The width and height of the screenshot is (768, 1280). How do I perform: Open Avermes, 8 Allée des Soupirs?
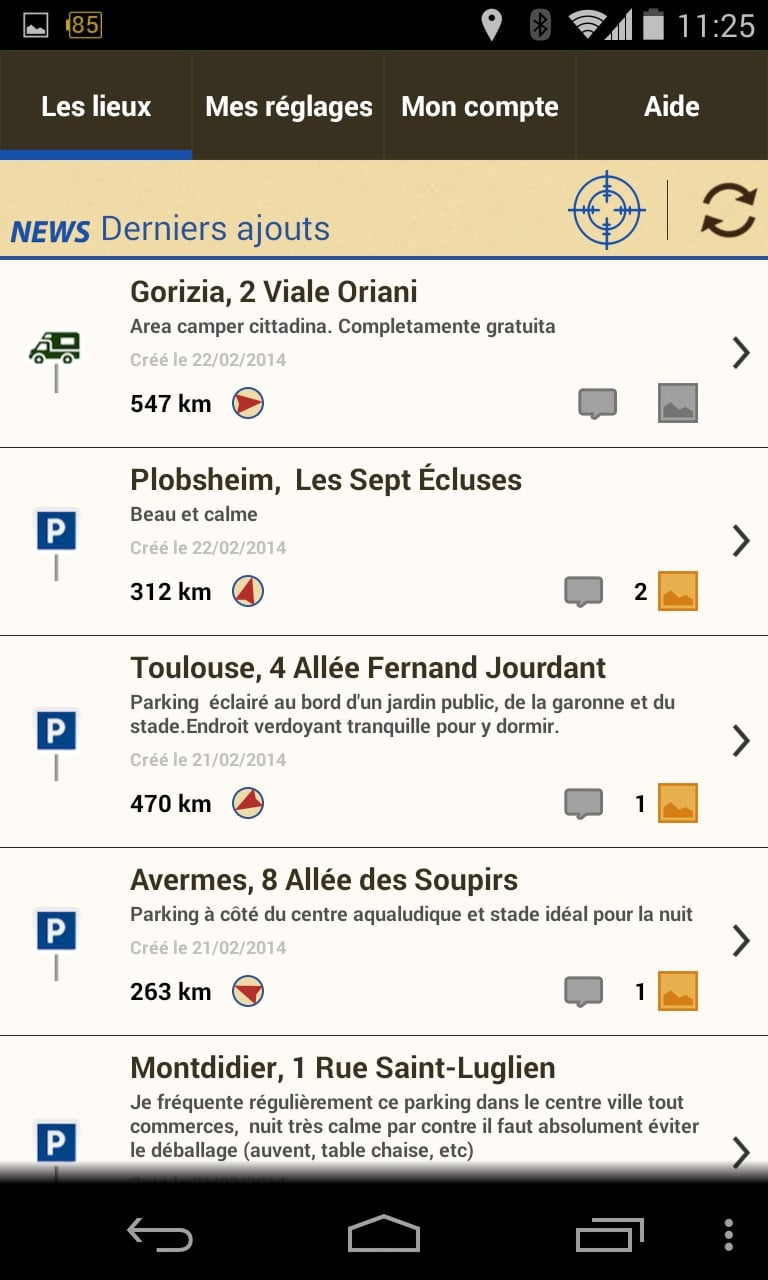(384, 942)
